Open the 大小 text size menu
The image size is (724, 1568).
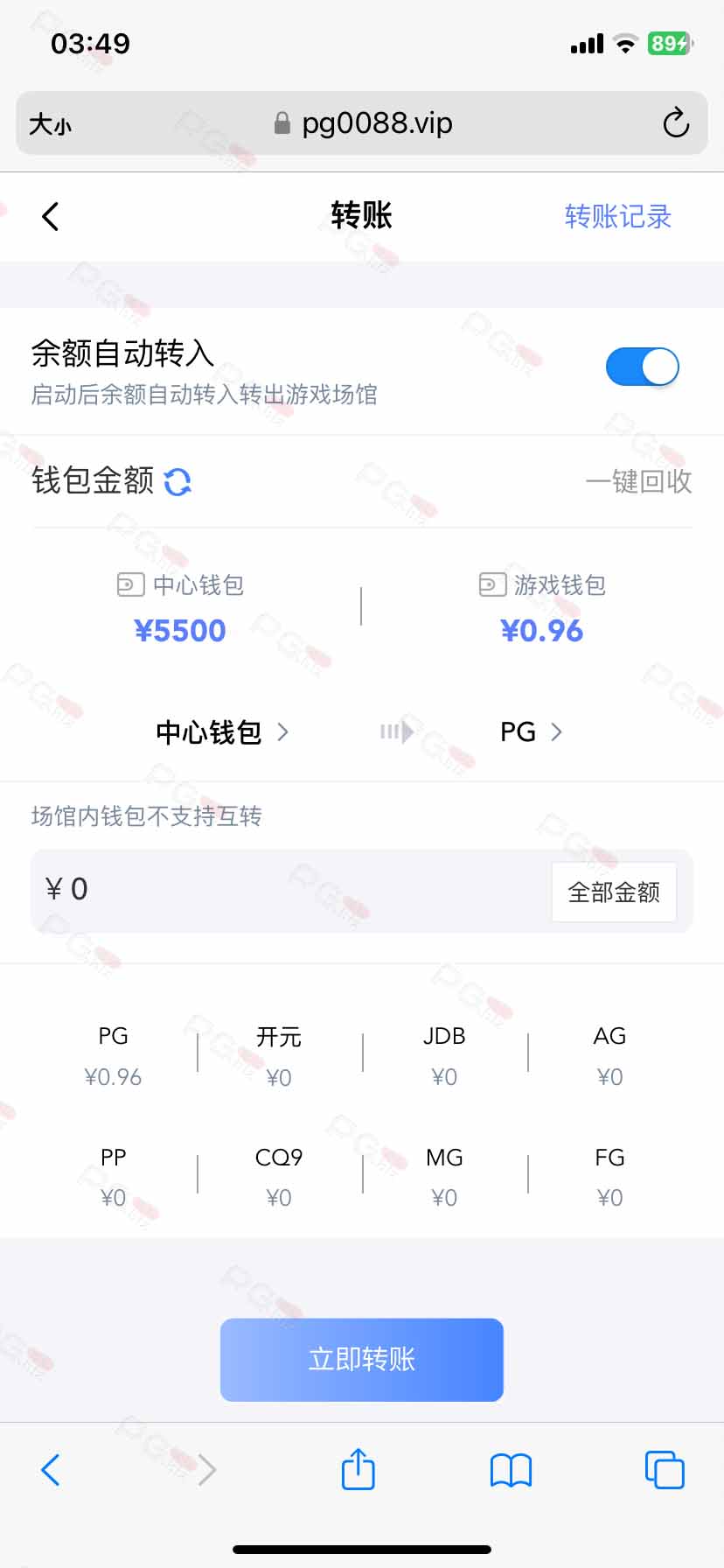[50, 124]
